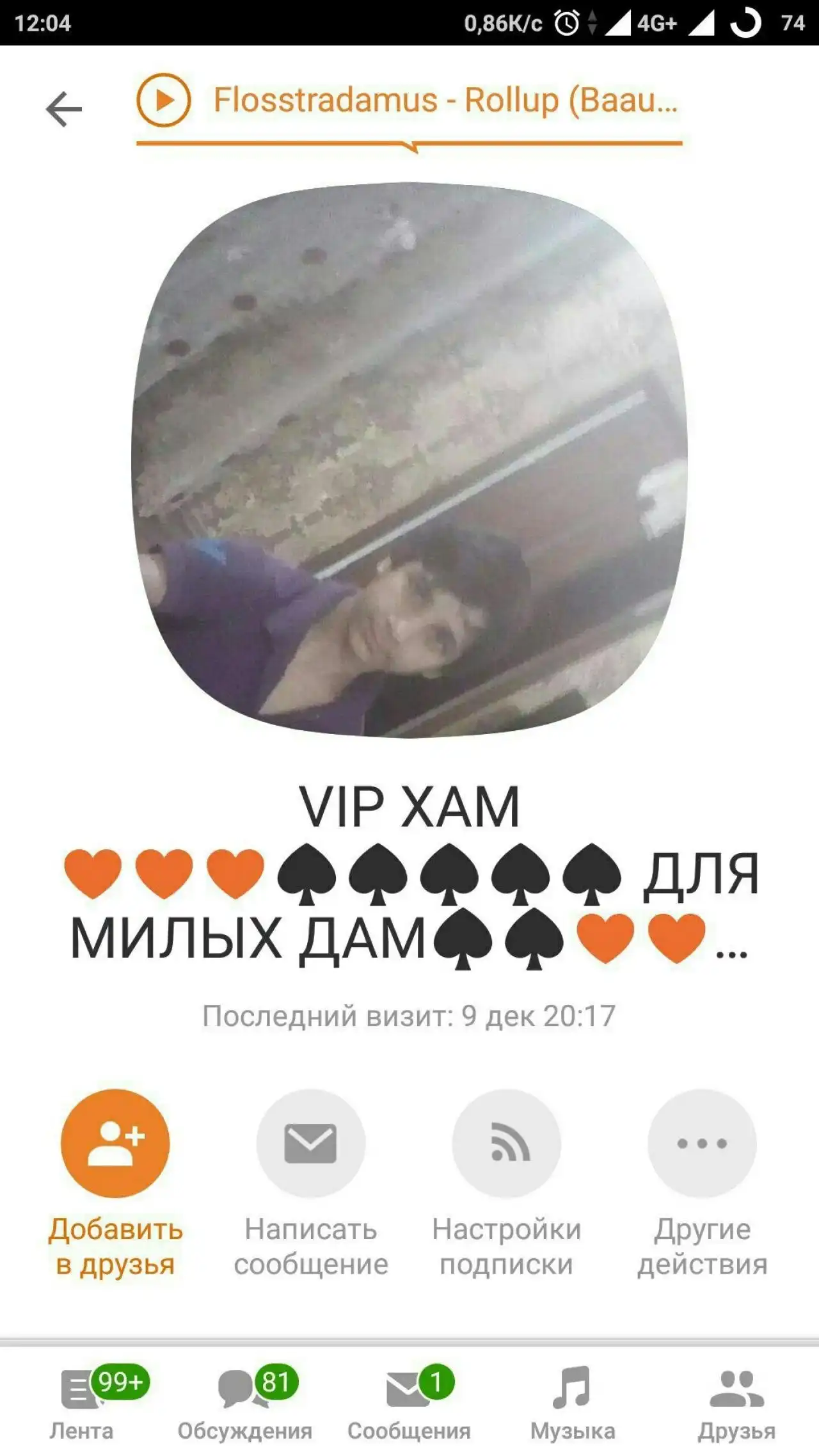Switch to the Лента tab

(x=82, y=1405)
